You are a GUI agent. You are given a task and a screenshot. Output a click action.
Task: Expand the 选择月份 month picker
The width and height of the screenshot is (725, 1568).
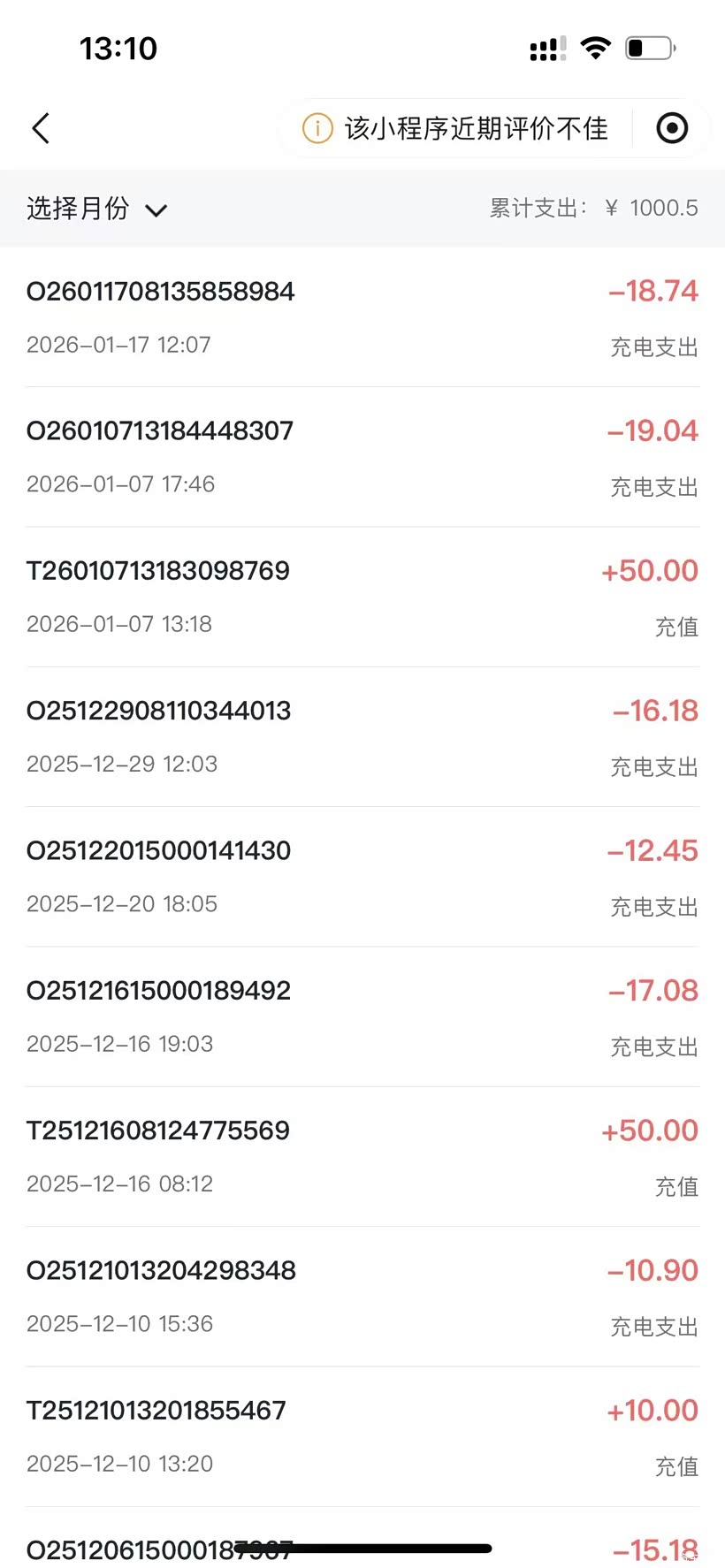click(96, 209)
